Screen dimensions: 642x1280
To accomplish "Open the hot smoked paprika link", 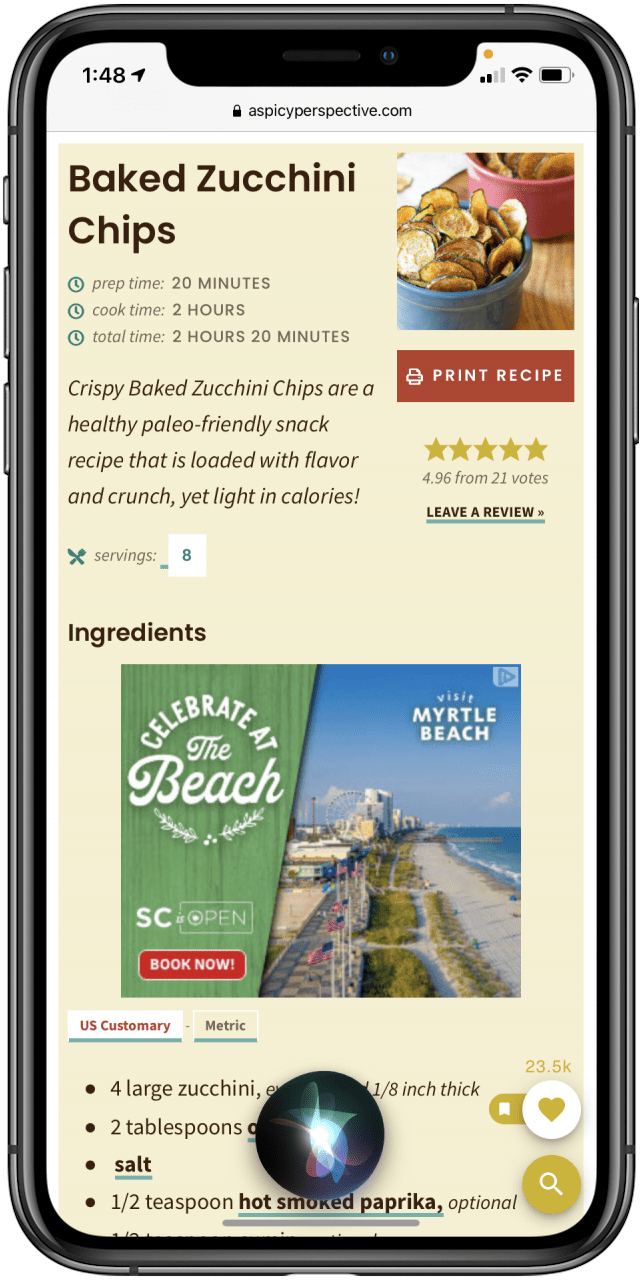I will (x=340, y=1202).
